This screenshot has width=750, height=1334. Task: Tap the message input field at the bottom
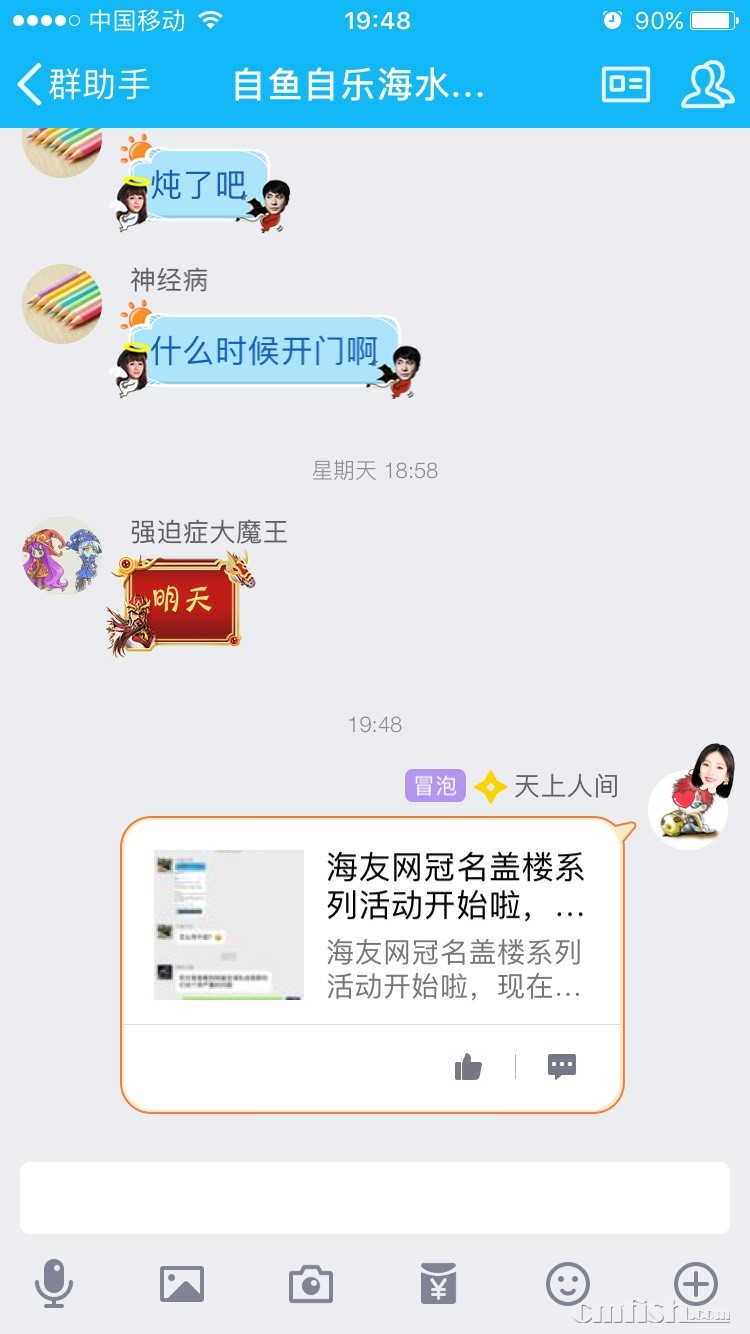(375, 1196)
